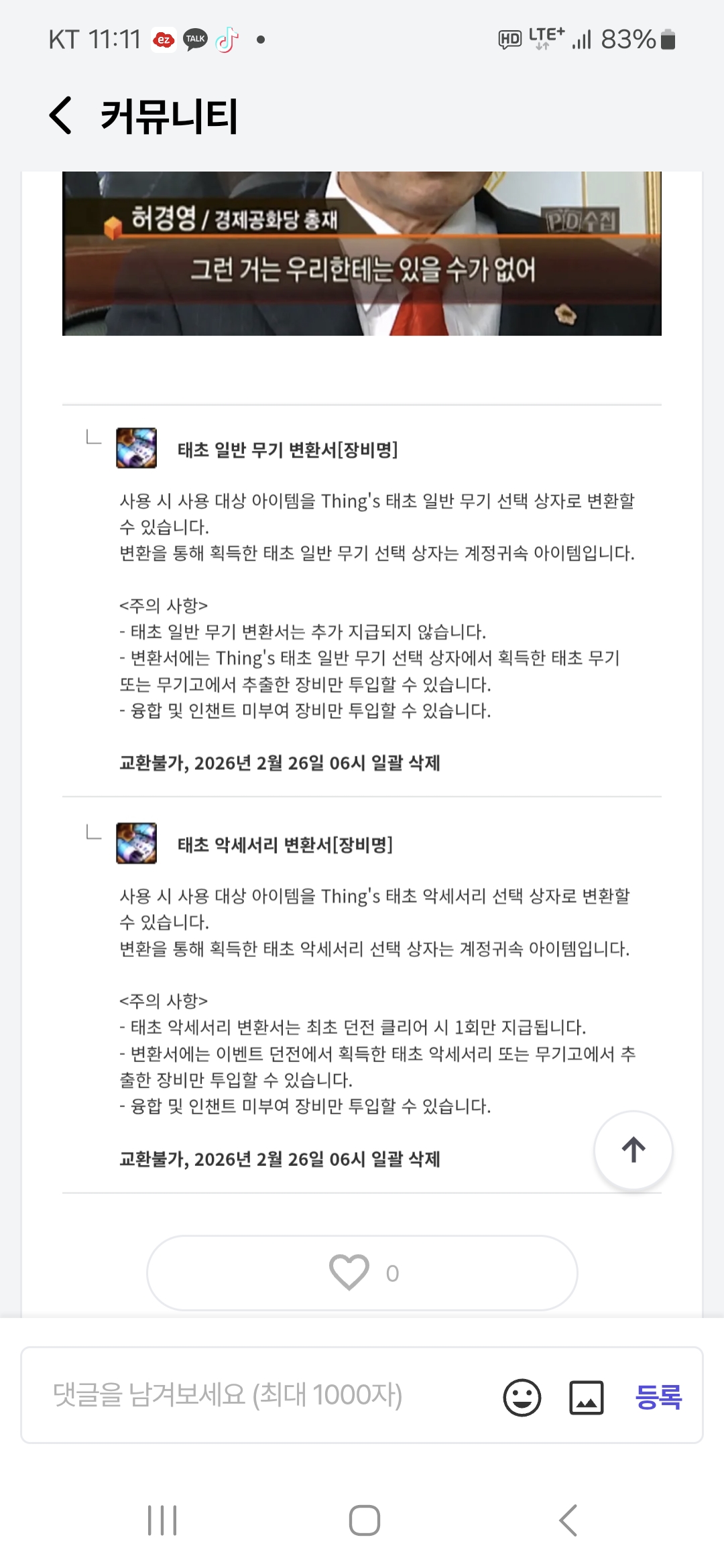724x1568 pixels.
Task: Go to the home screen
Action: pyautogui.click(x=364, y=1520)
